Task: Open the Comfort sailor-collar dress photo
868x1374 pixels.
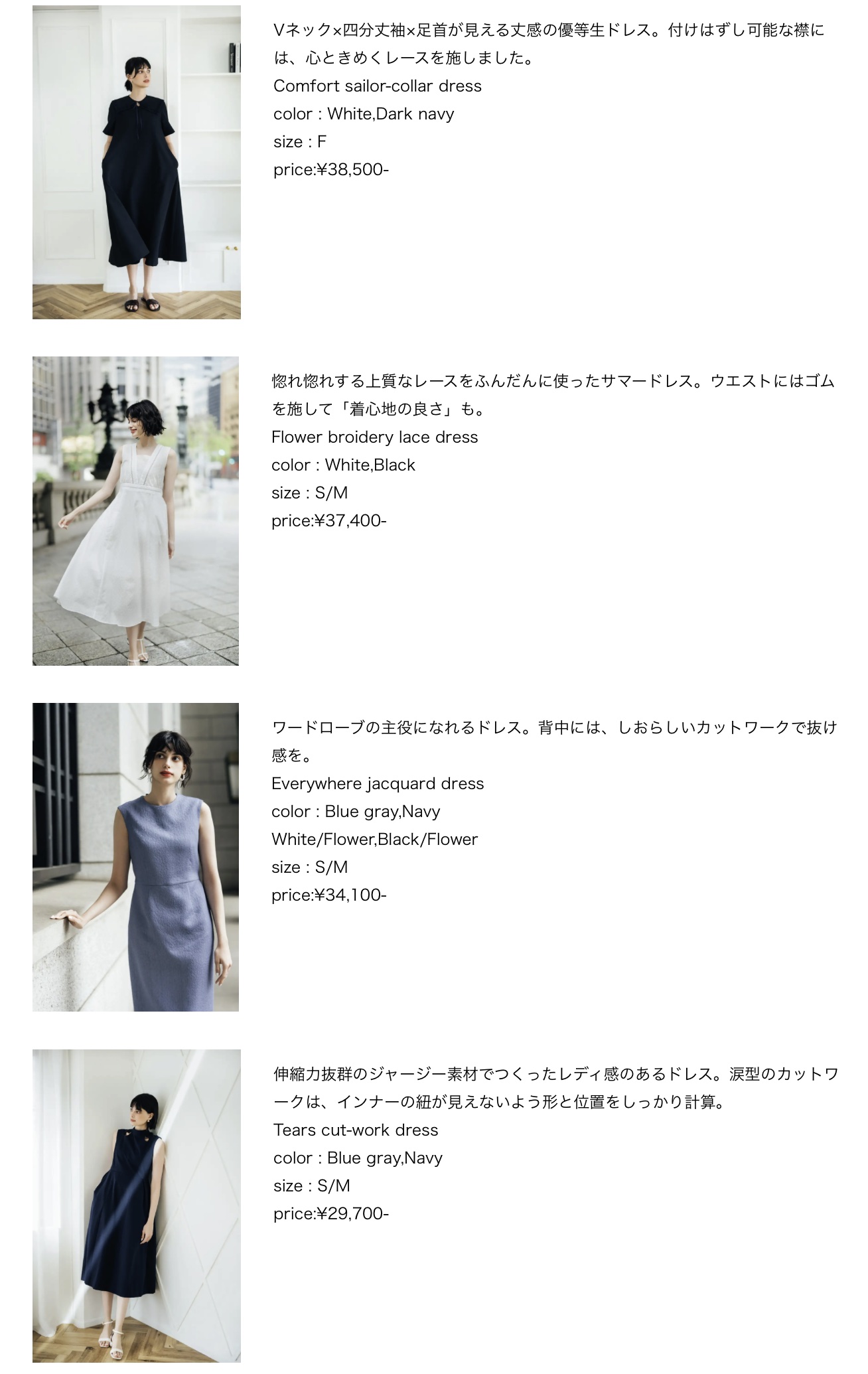Action: point(136,162)
